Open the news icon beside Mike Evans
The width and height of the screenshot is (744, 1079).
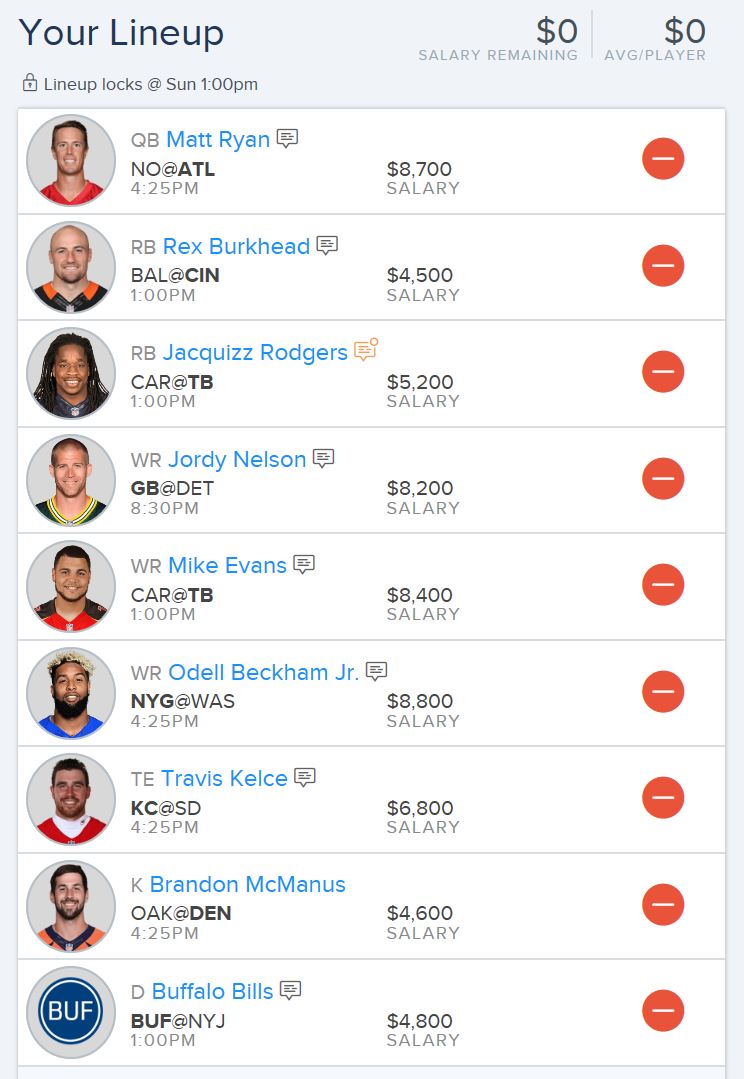coord(304,565)
